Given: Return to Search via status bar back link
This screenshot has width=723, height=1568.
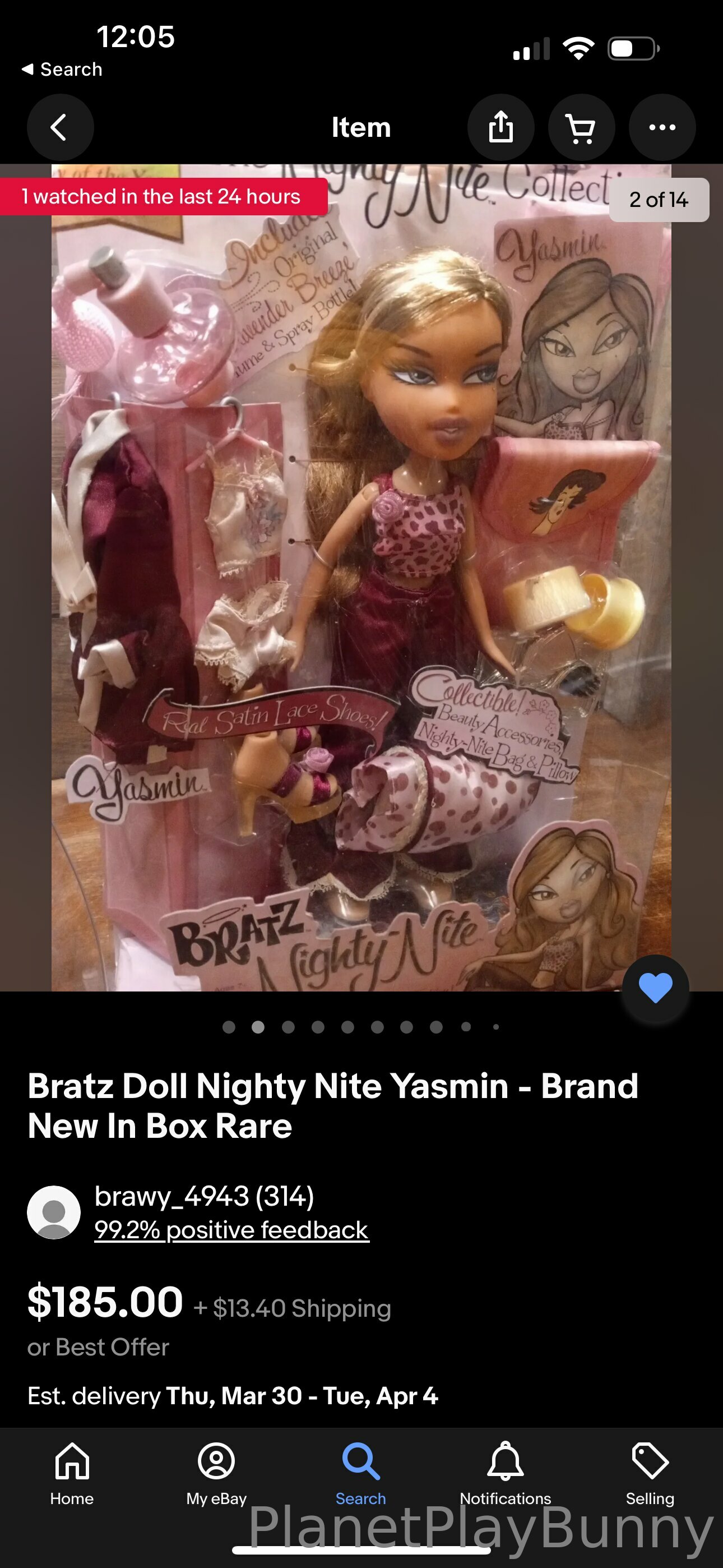Looking at the screenshot, I should tap(62, 70).
